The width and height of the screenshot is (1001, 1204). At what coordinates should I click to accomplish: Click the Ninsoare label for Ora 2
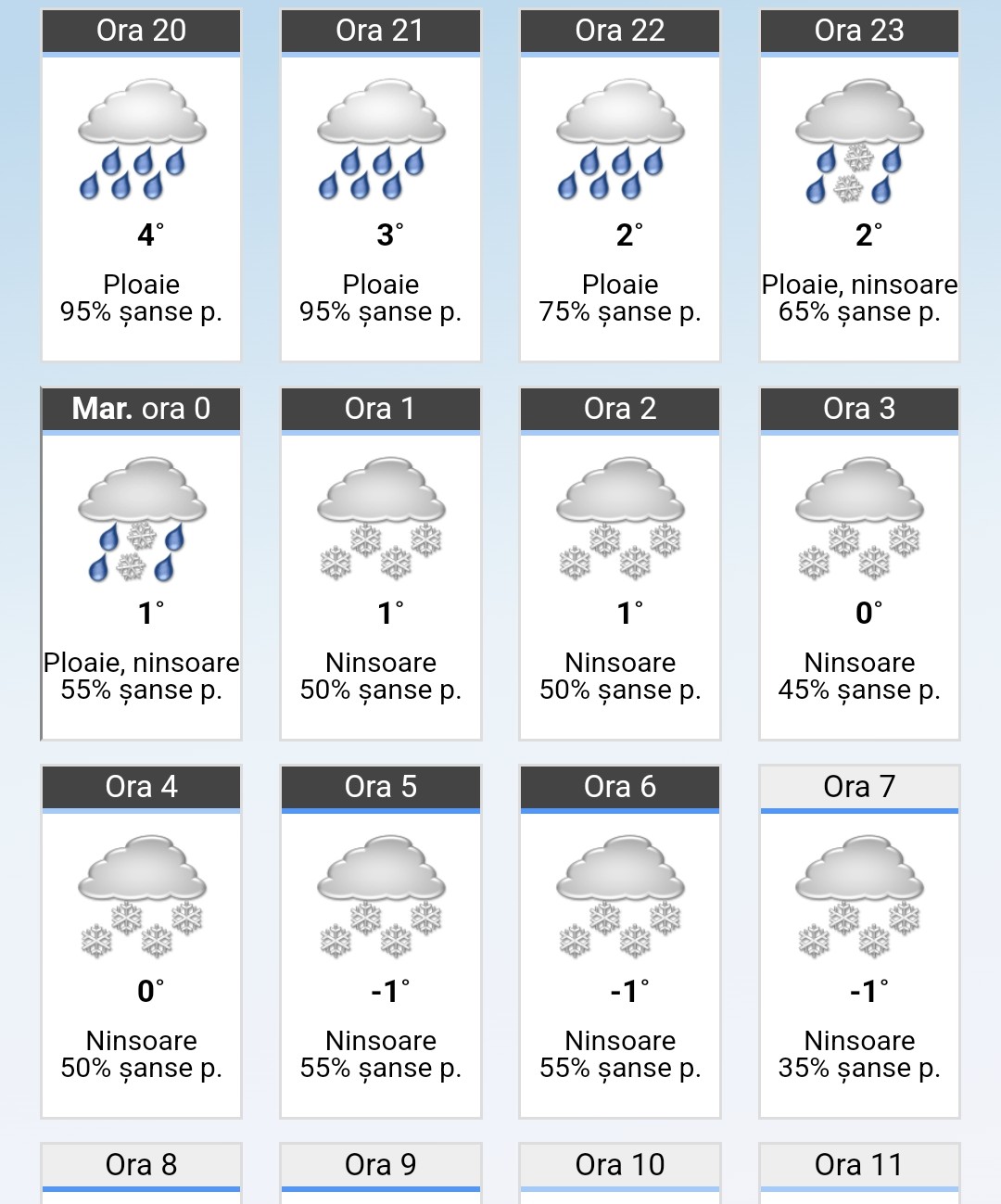619,662
